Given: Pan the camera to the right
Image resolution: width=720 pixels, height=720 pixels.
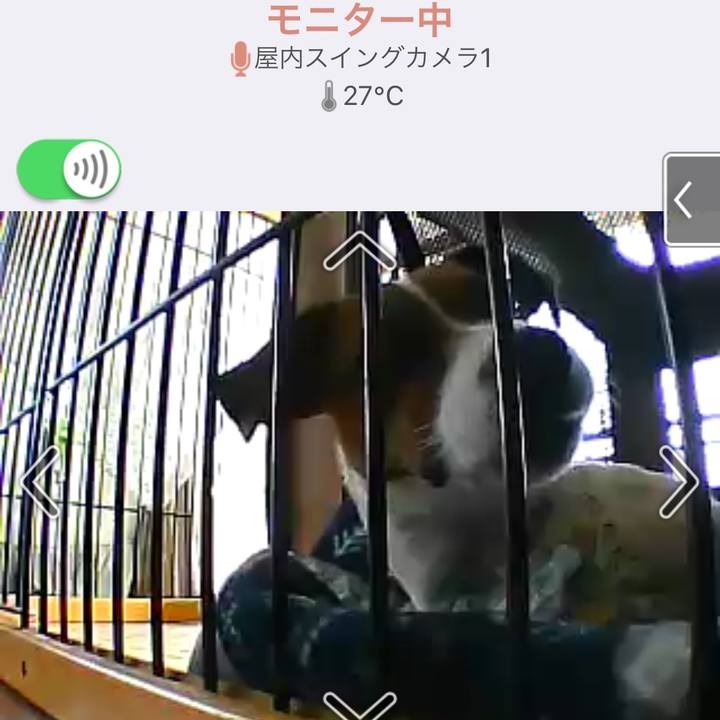Looking at the screenshot, I should pos(678,481).
